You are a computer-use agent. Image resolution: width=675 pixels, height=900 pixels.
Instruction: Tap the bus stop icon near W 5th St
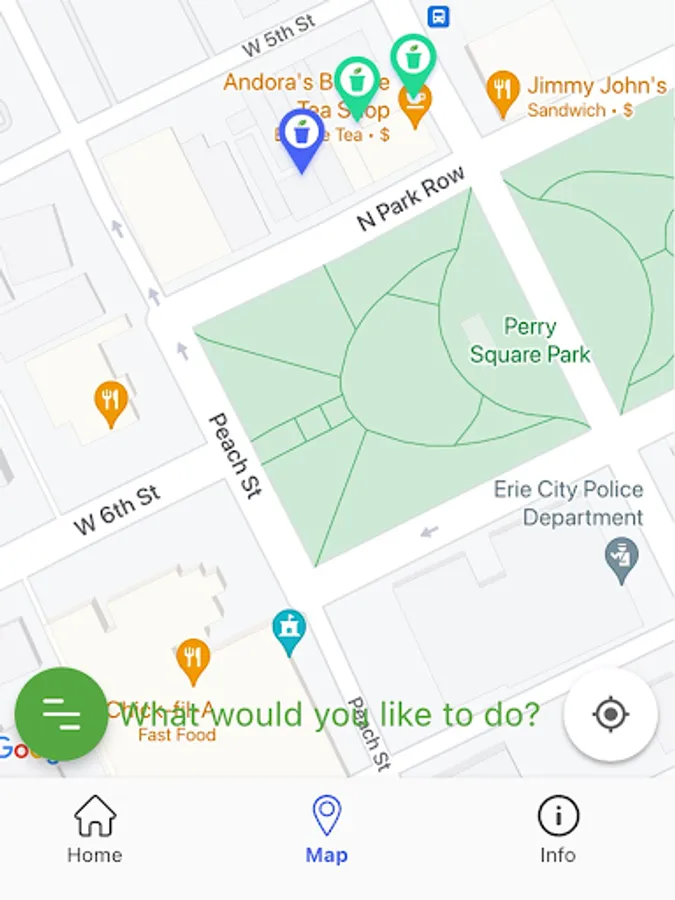coord(439,17)
